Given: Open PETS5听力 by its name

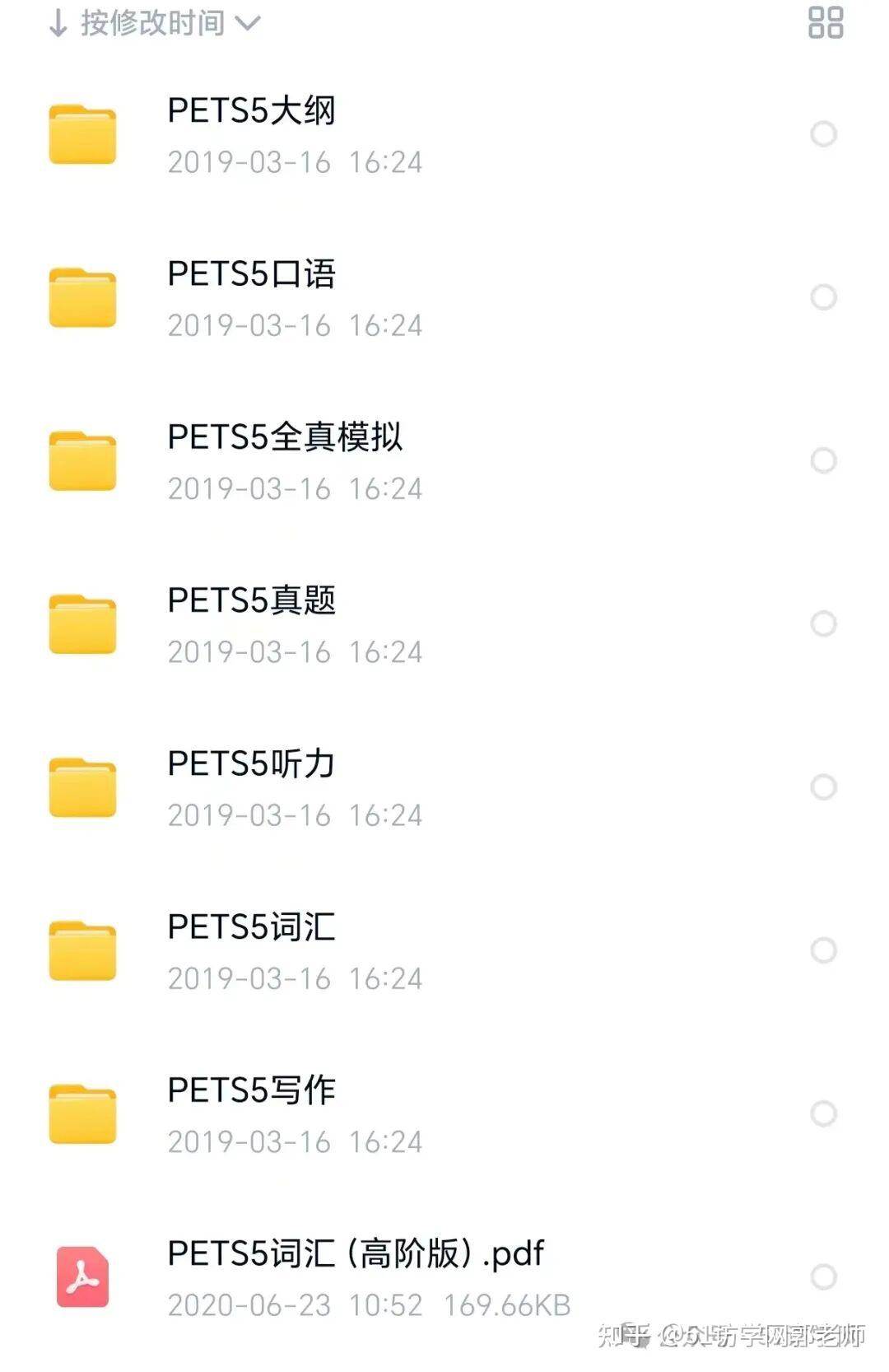Looking at the screenshot, I should click(251, 763).
